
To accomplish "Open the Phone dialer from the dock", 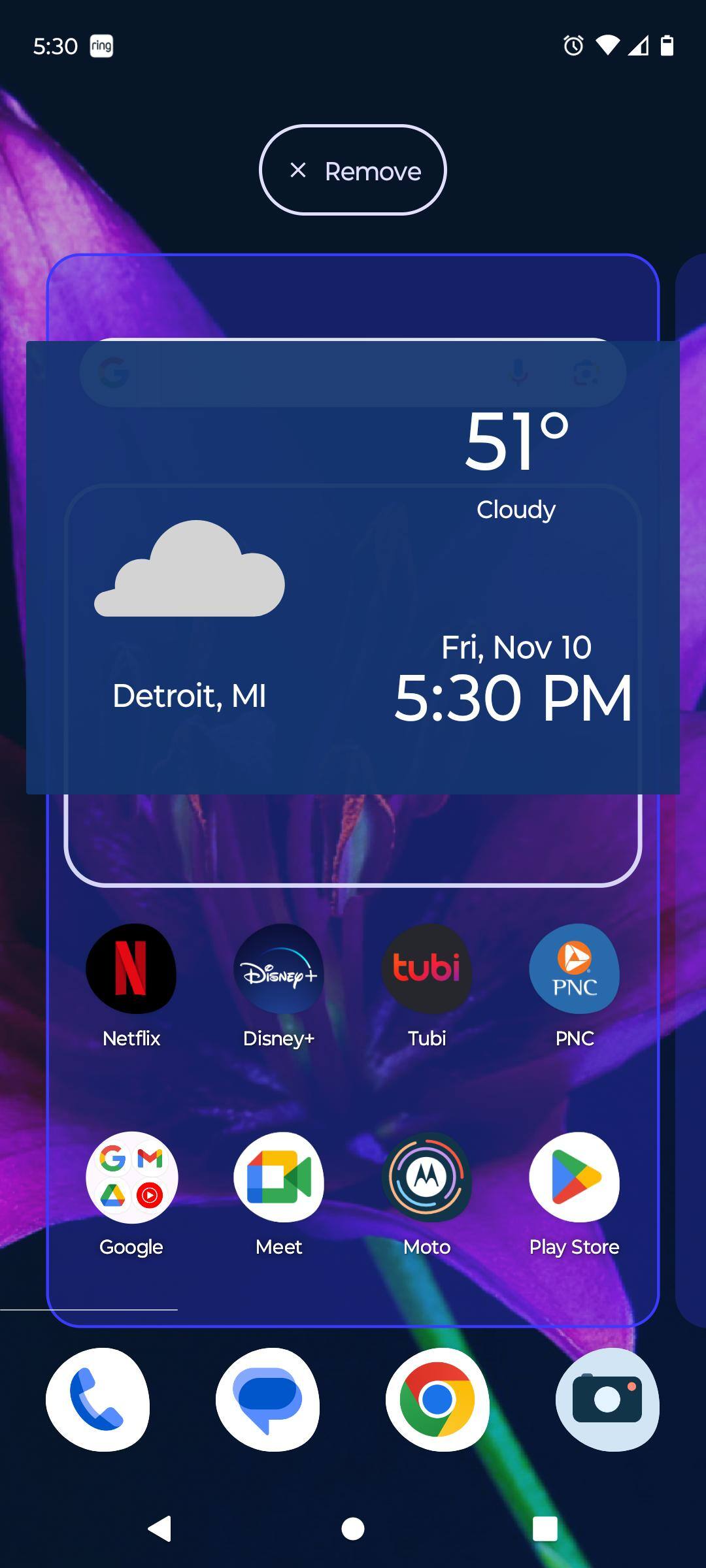I will (98, 1399).
